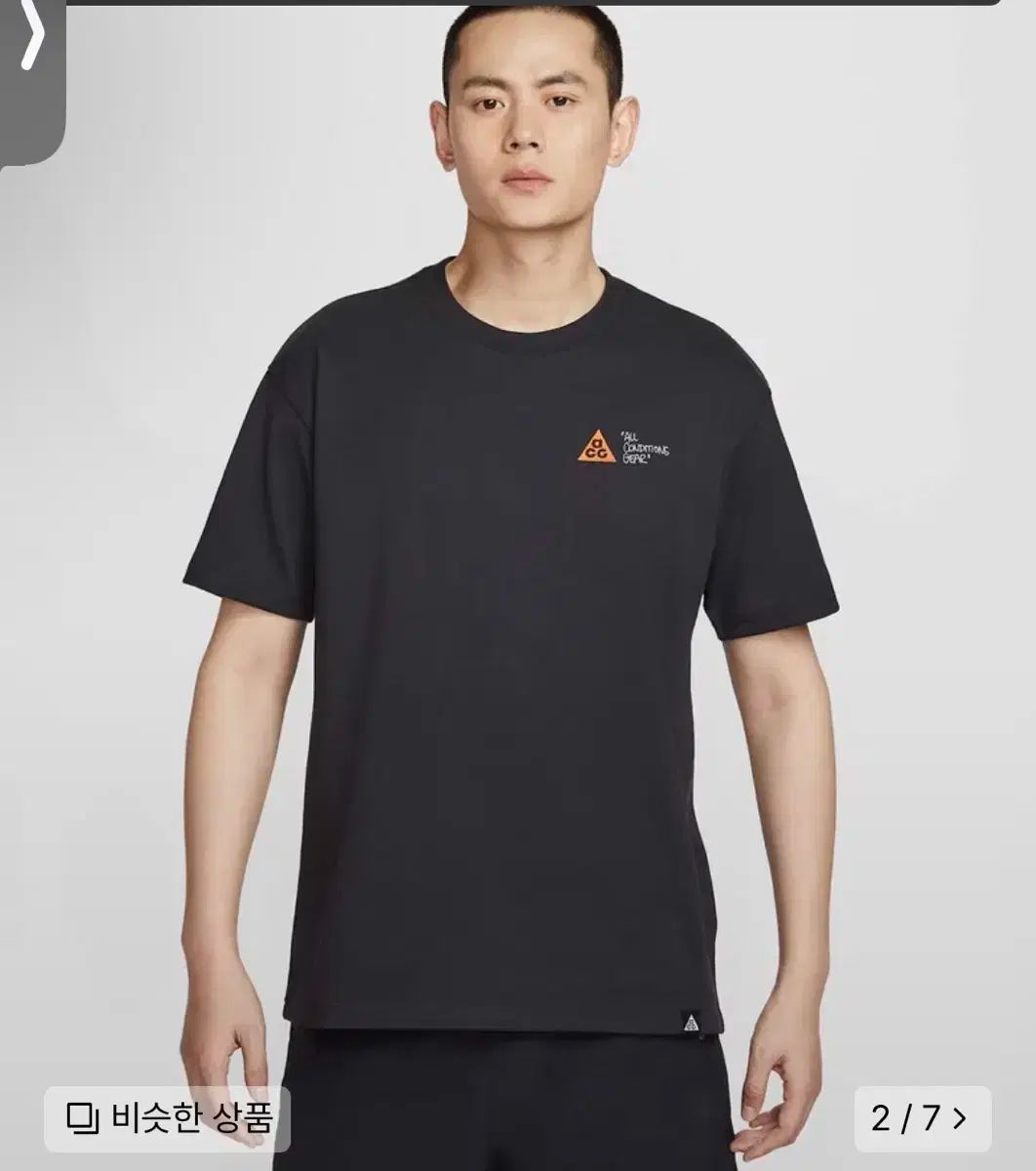This screenshot has height=1171, width=1036.
Task: Go to next photo via 2 / 7 indicator
Action: [x=921, y=1118]
